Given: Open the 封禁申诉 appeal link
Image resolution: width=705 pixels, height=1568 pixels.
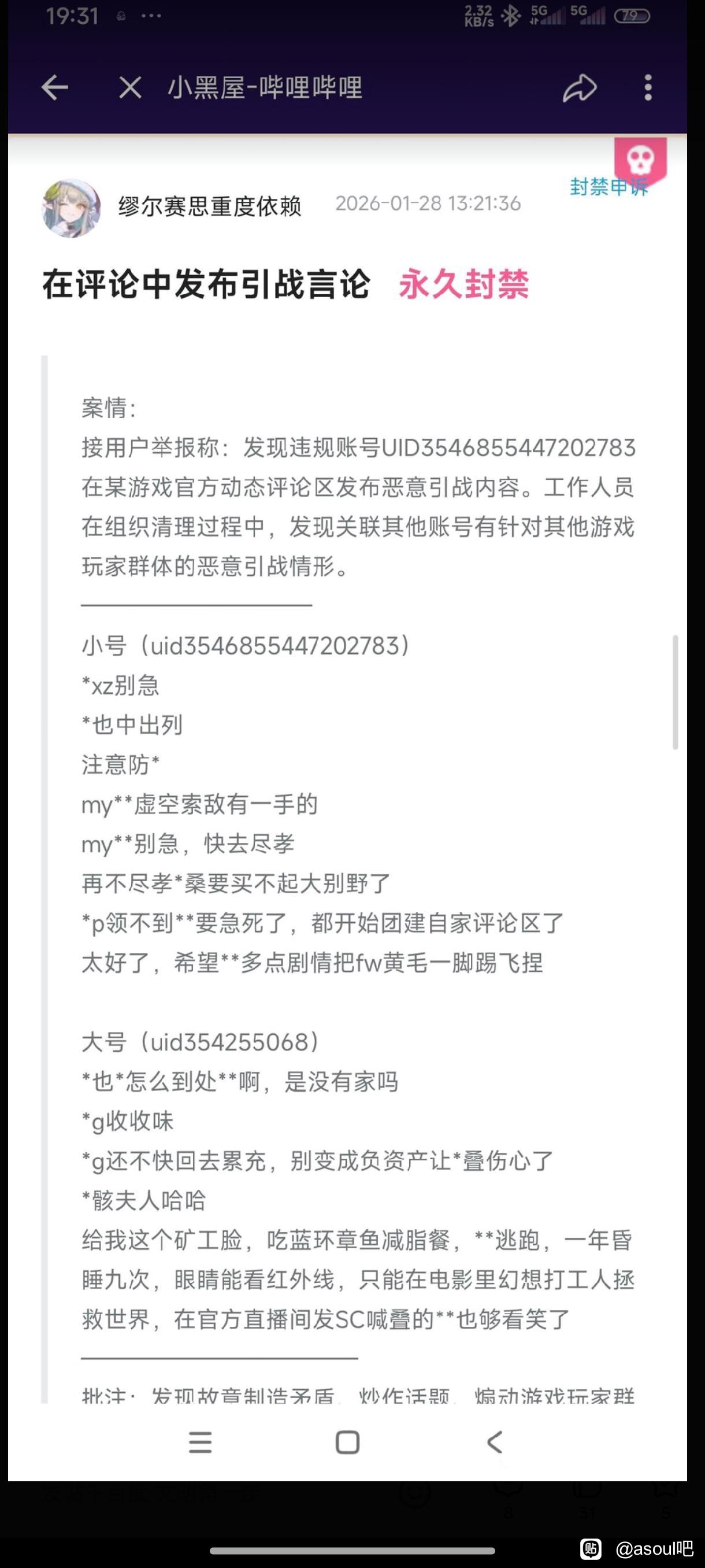Looking at the screenshot, I should (609, 187).
